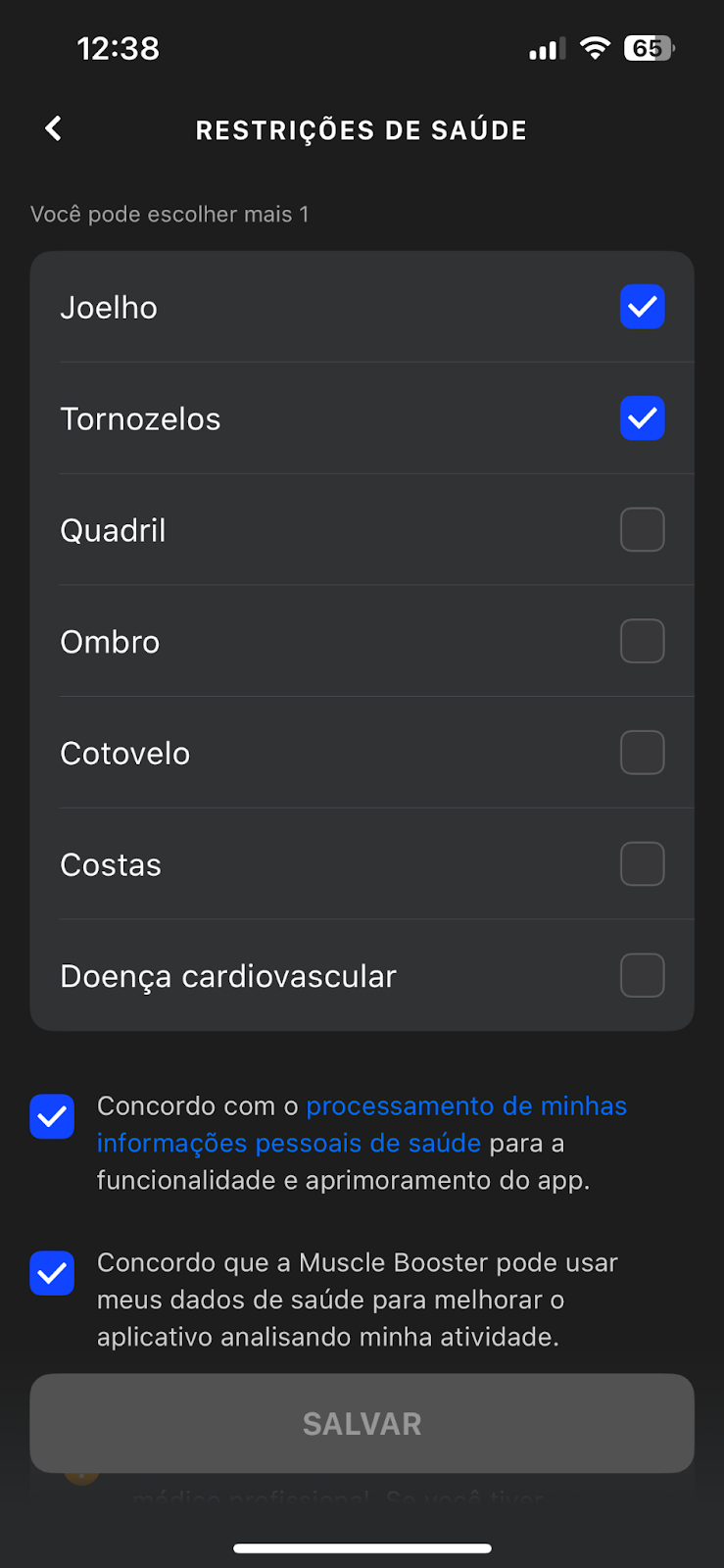The image size is (724, 1568).
Task: Tap the SALVAR button
Action: (362, 1423)
